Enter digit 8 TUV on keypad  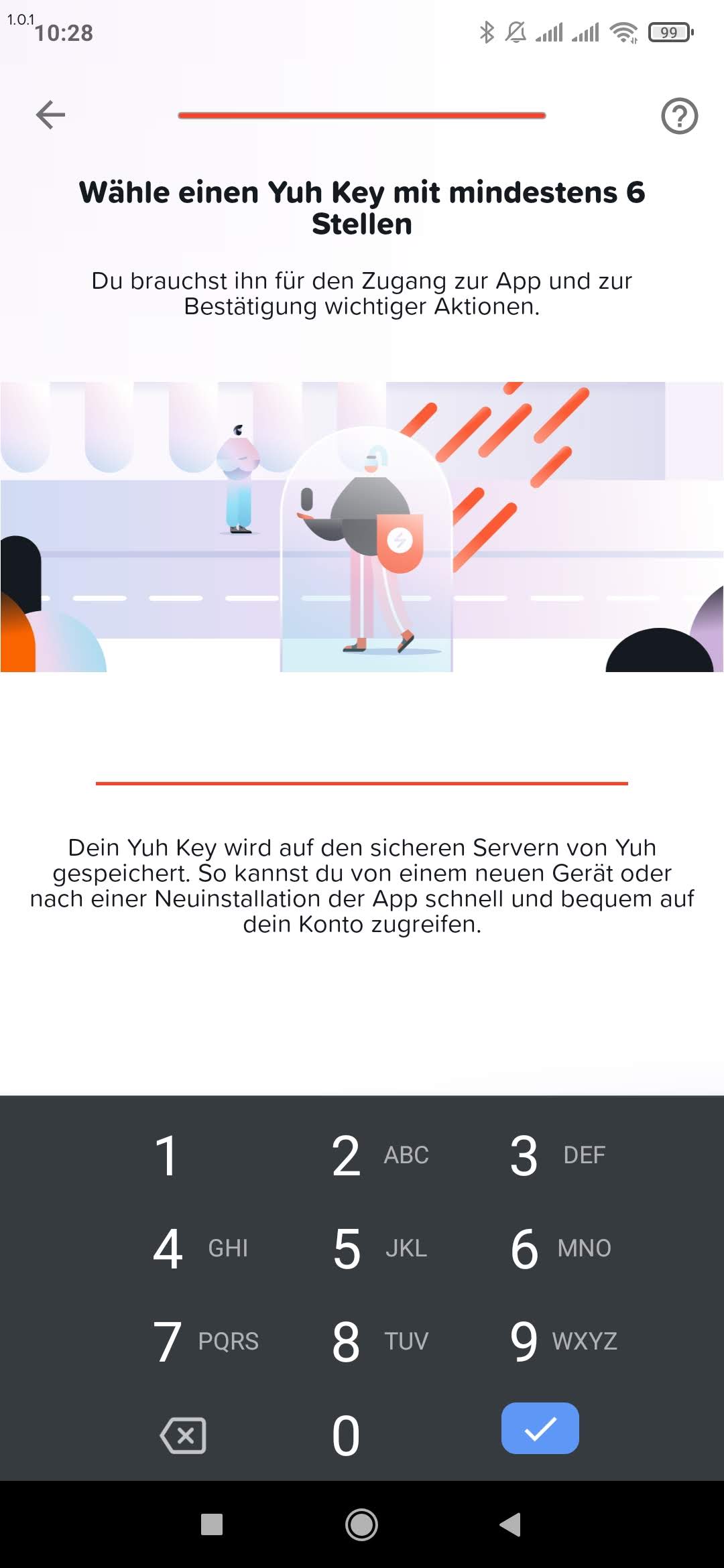click(362, 1341)
